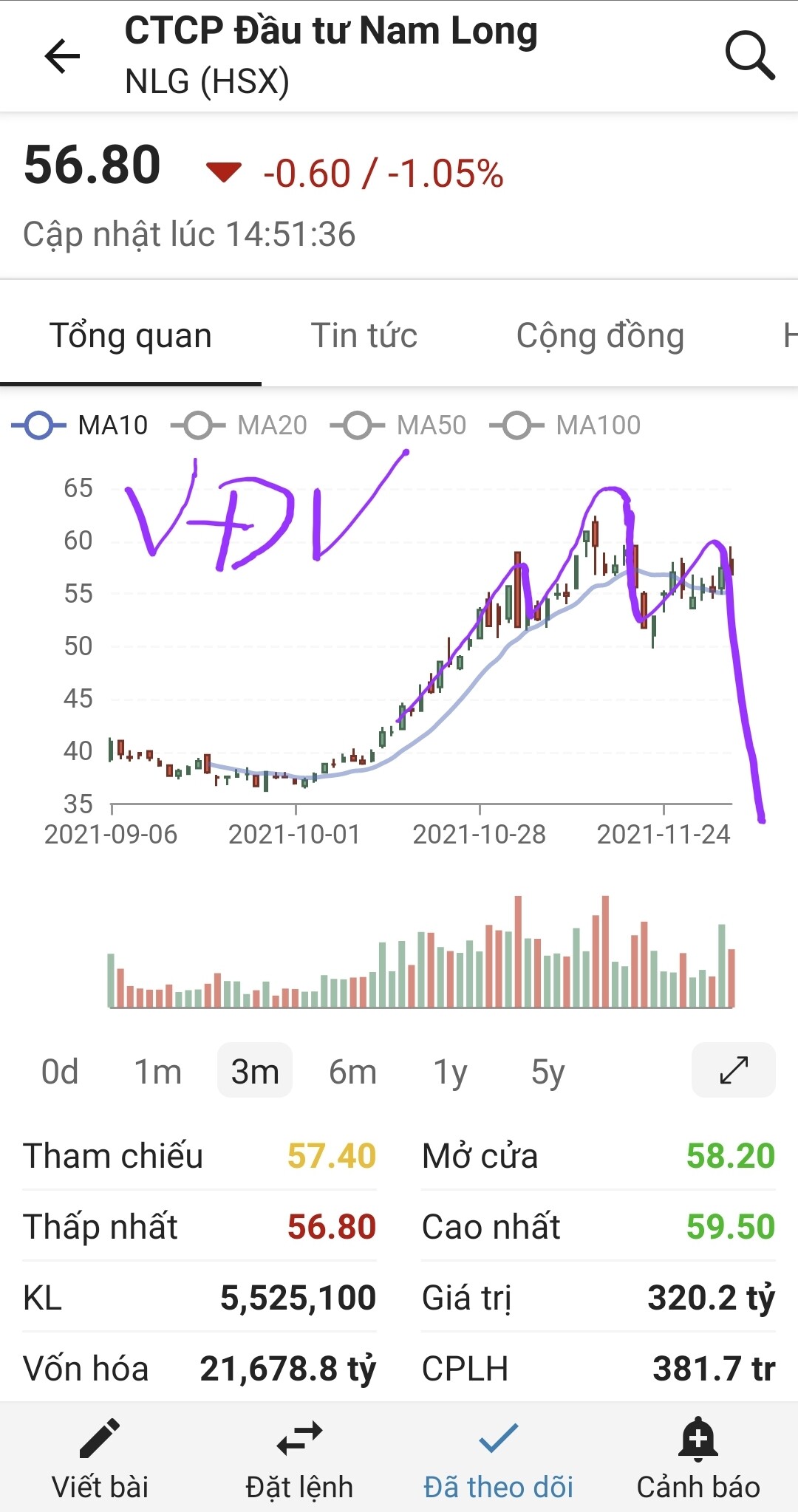Open the Cộng đồng tab
This screenshot has height=1512, width=798.
600,336
